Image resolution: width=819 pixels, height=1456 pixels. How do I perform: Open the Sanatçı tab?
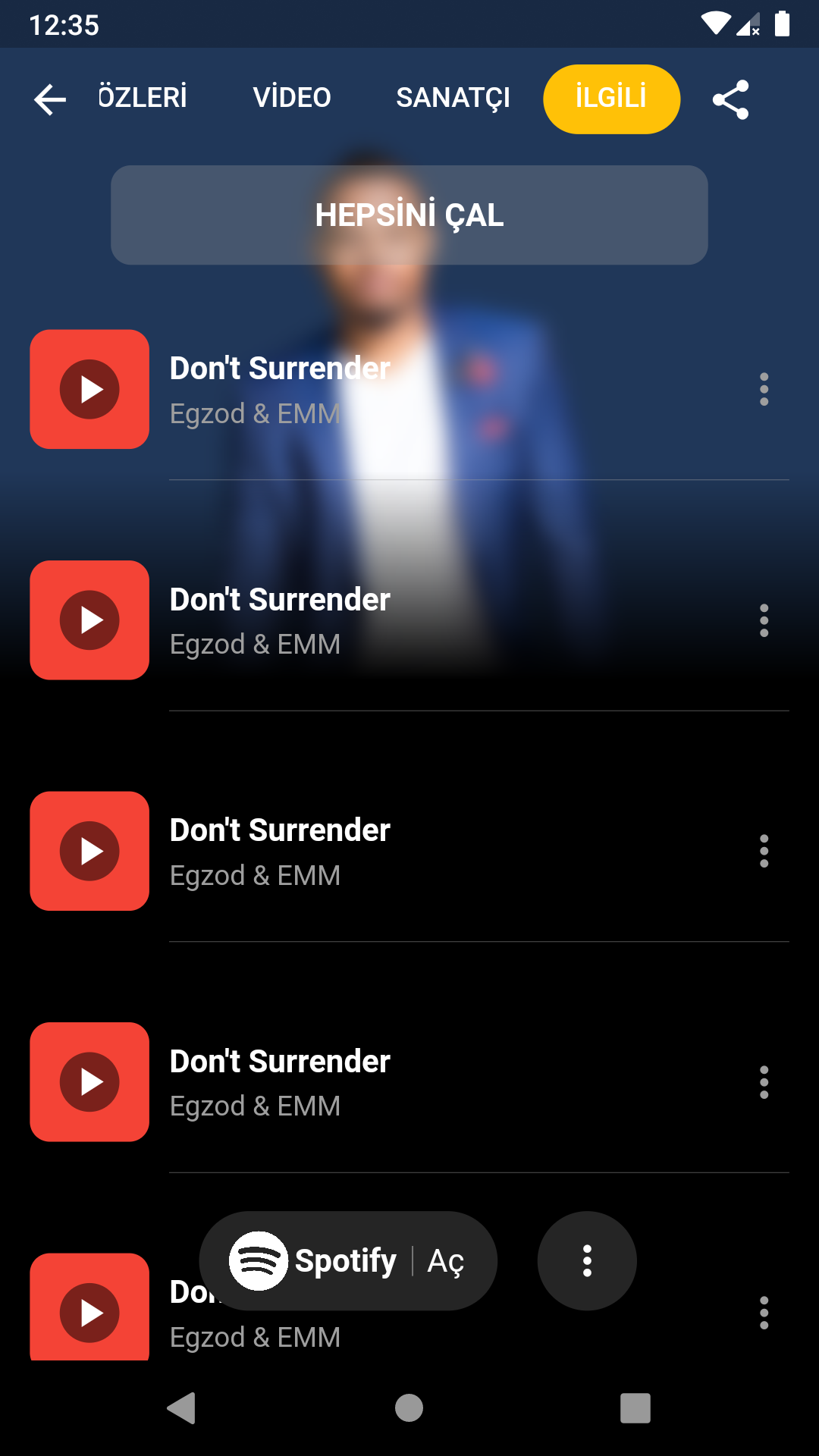(453, 98)
